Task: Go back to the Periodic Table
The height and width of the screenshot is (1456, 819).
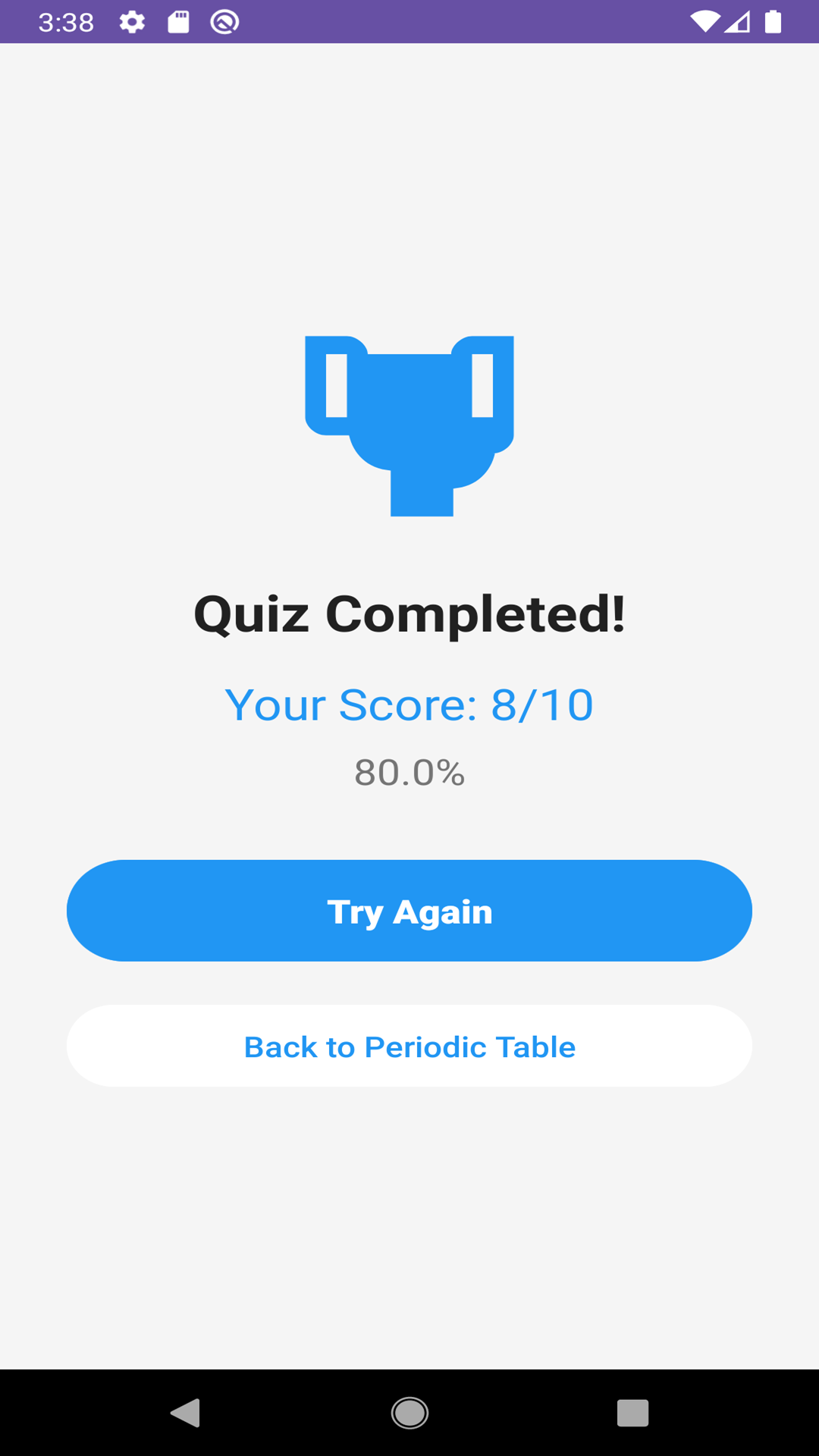Action: 409,1046
